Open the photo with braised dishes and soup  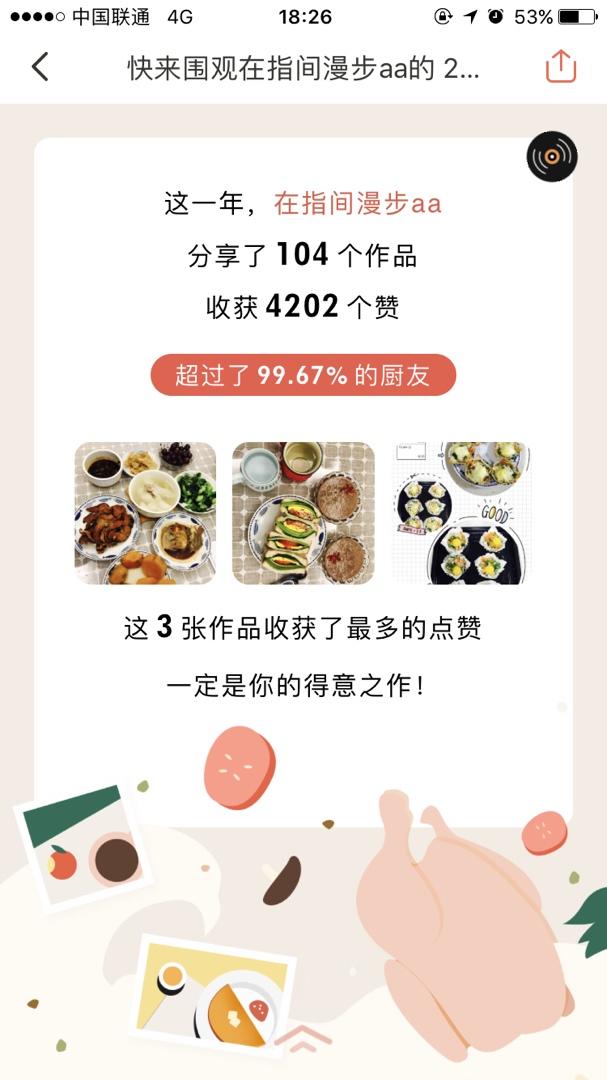(145, 513)
